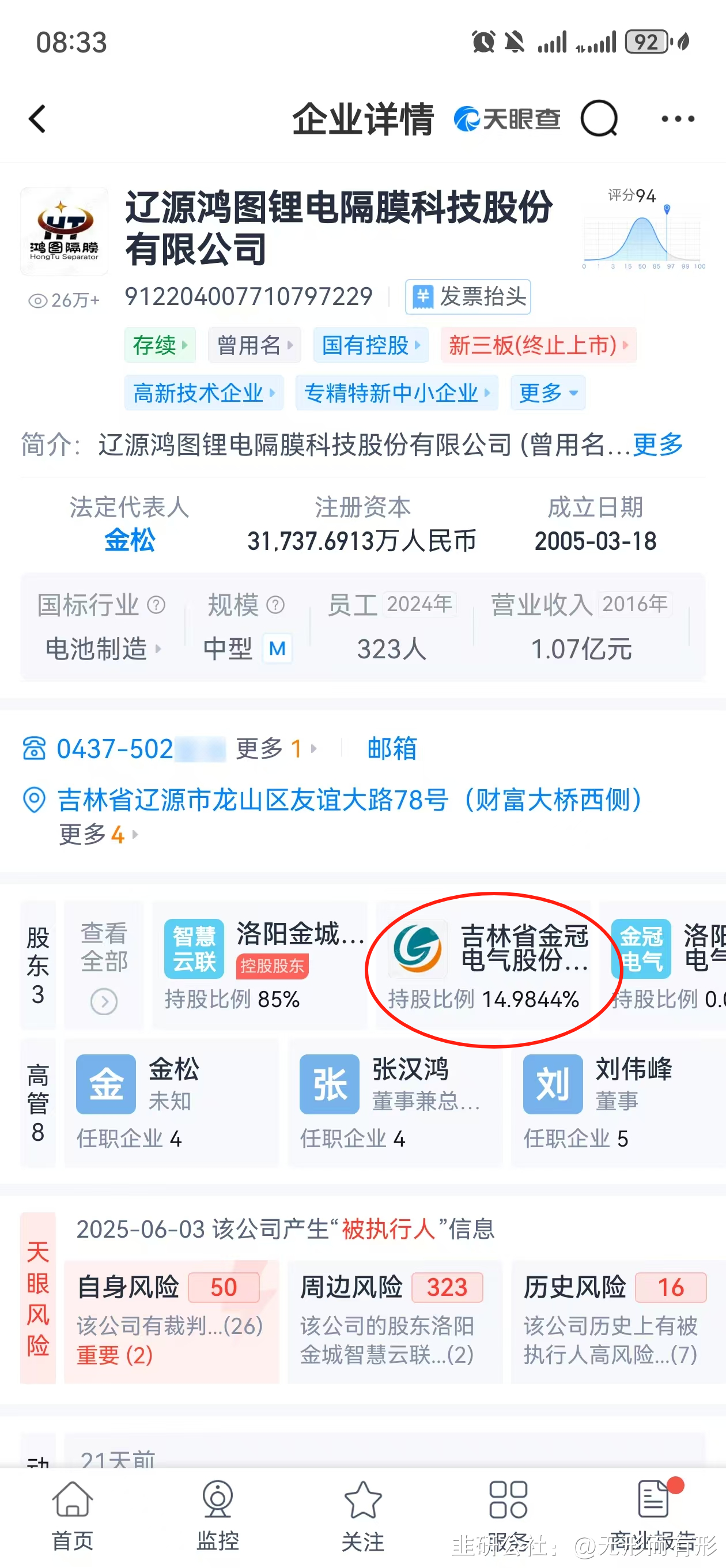Expand the 更多 tags dropdown
The image size is (726, 1568).
point(548,393)
